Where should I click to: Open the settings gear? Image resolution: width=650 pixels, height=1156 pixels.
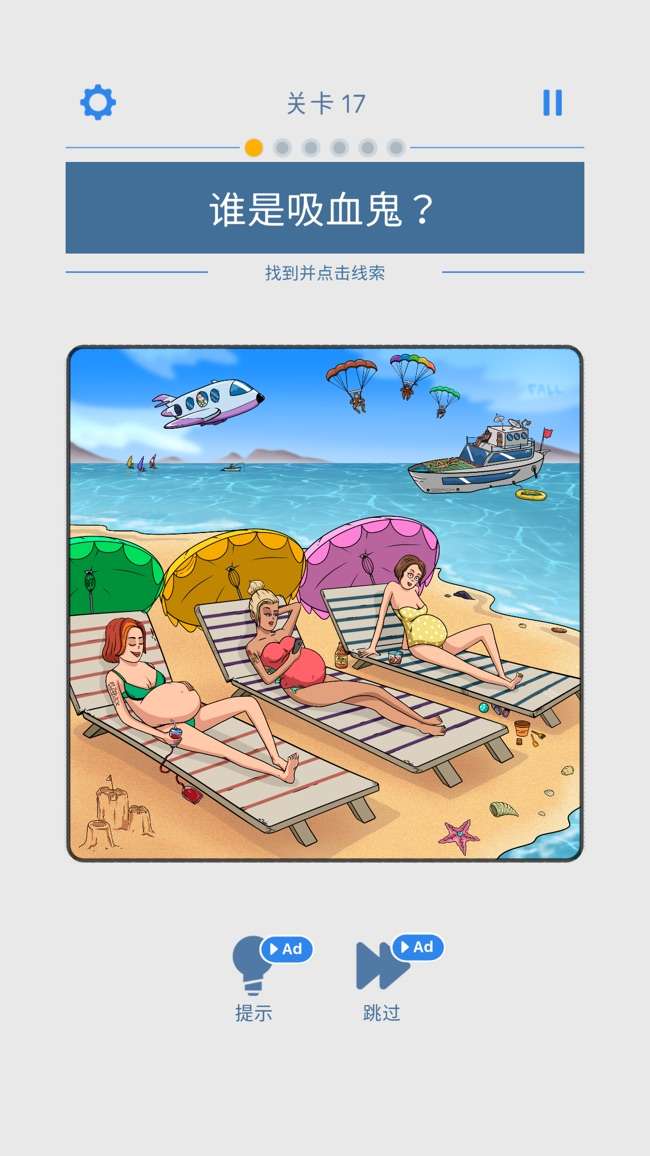click(98, 102)
